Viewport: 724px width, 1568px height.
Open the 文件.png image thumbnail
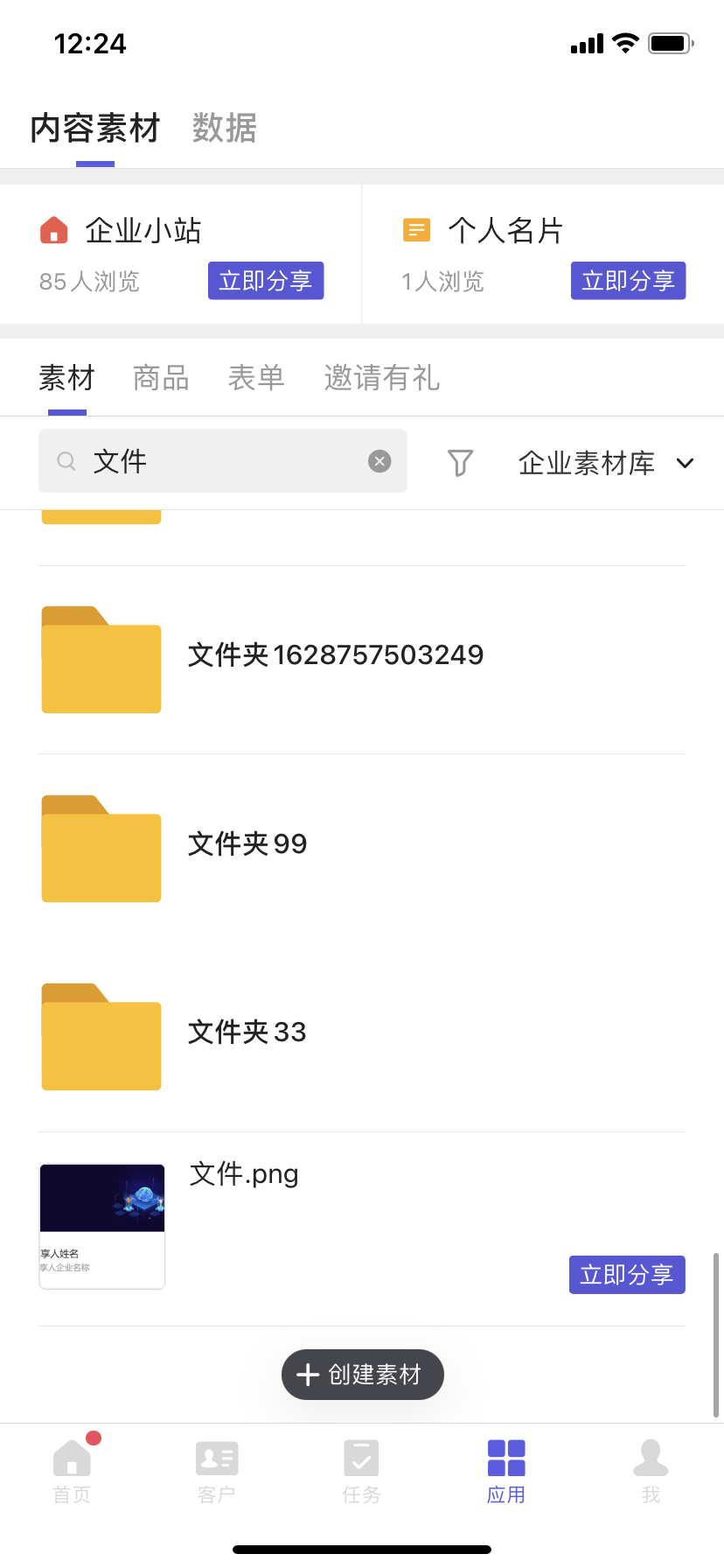coord(101,1225)
